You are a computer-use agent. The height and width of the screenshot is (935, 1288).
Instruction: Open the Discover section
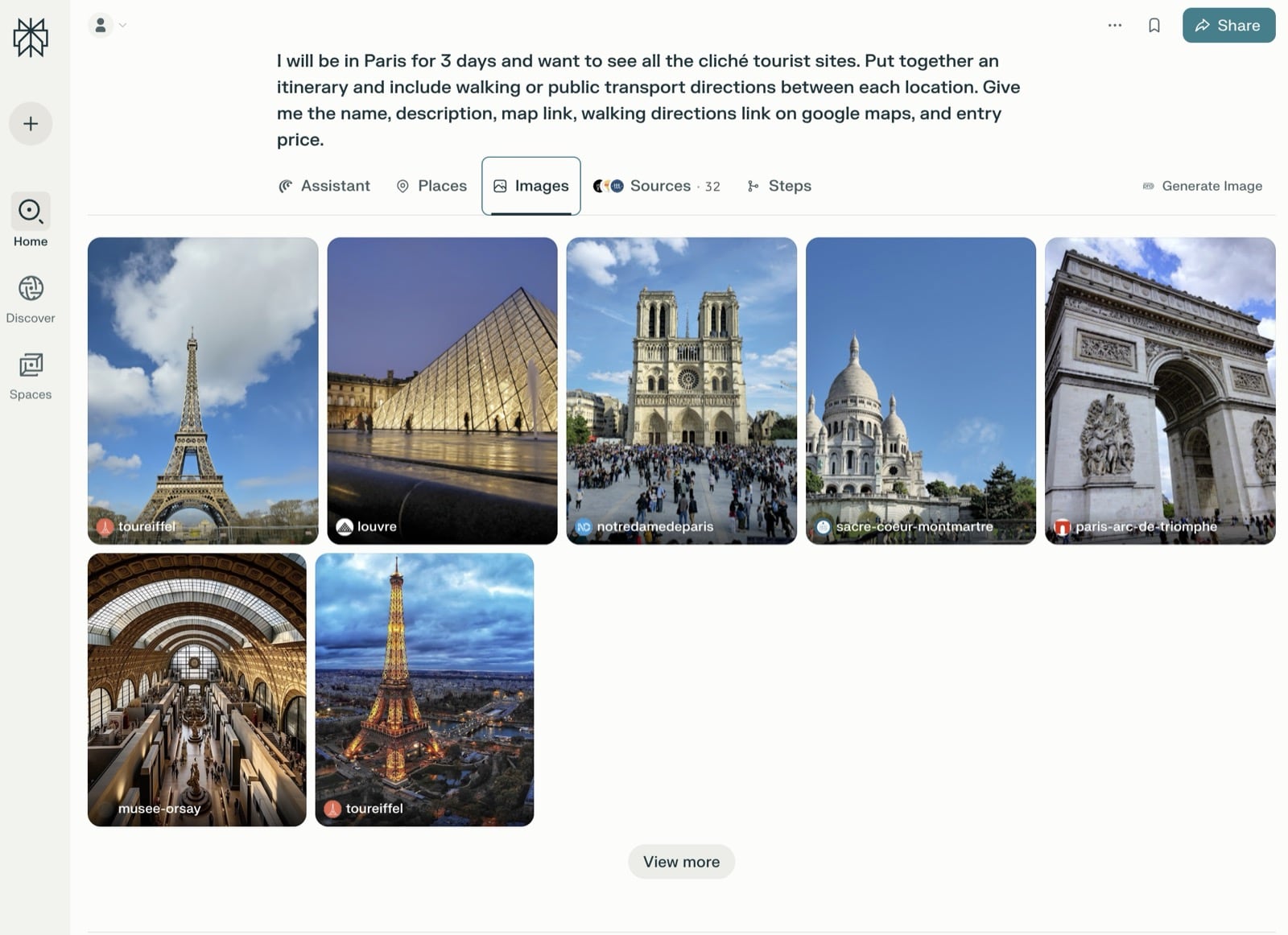pyautogui.click(x=31, y=299)
